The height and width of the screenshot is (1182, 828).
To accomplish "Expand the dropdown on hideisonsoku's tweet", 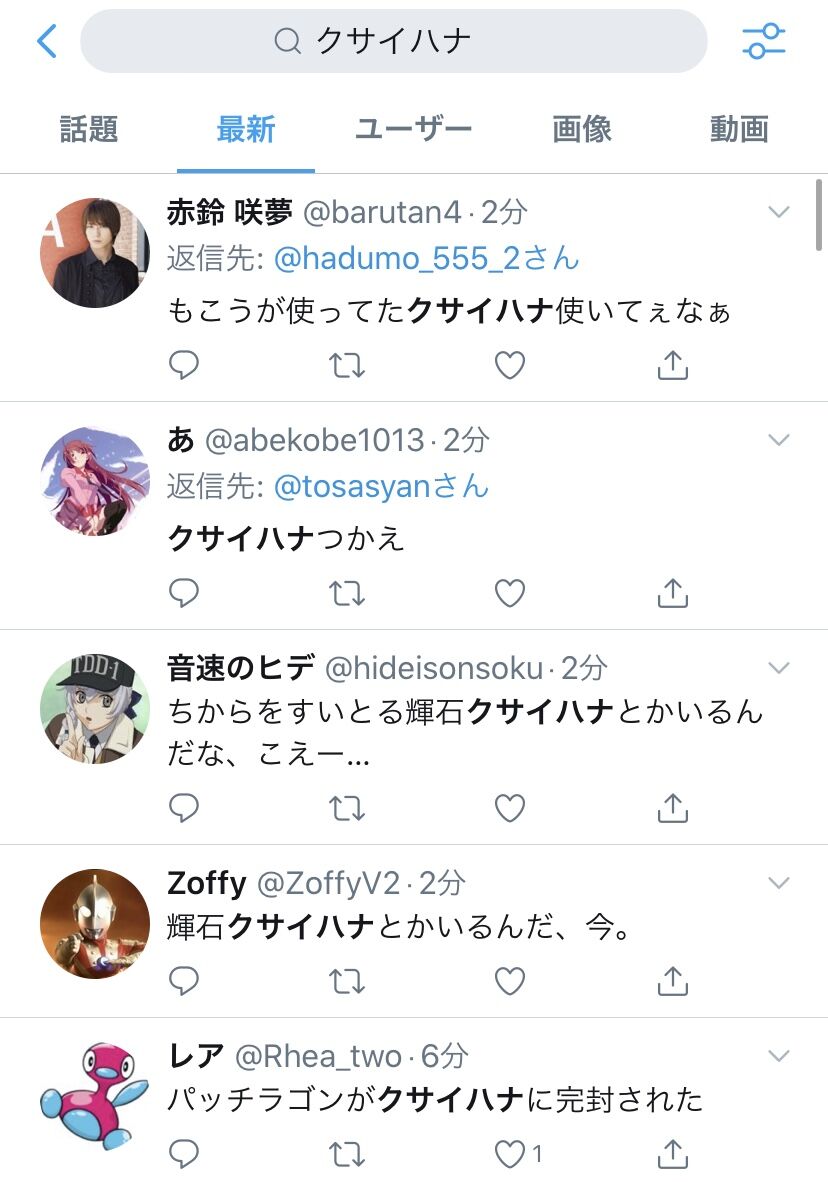I will (x=778, y=668).
